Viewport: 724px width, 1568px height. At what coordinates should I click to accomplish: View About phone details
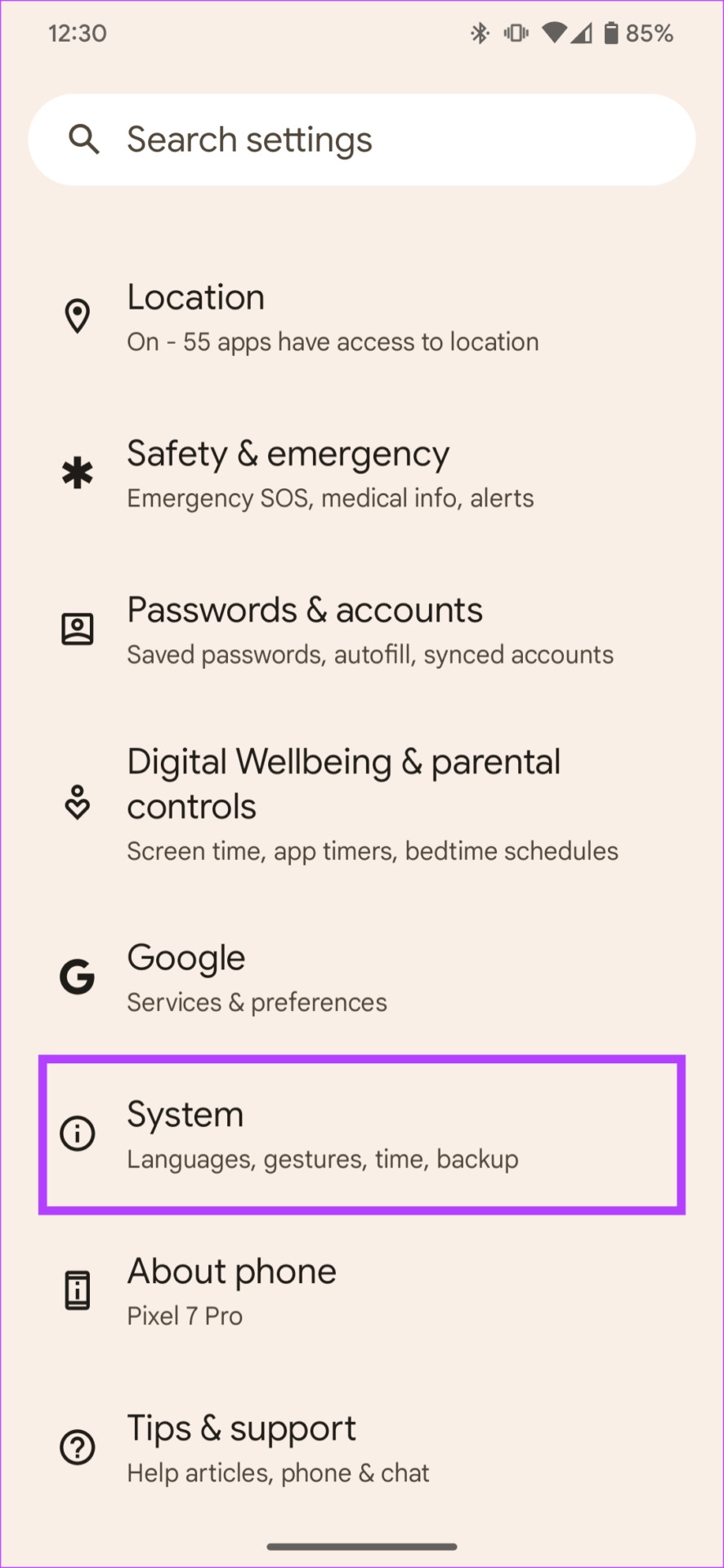tap(362, 1291)
